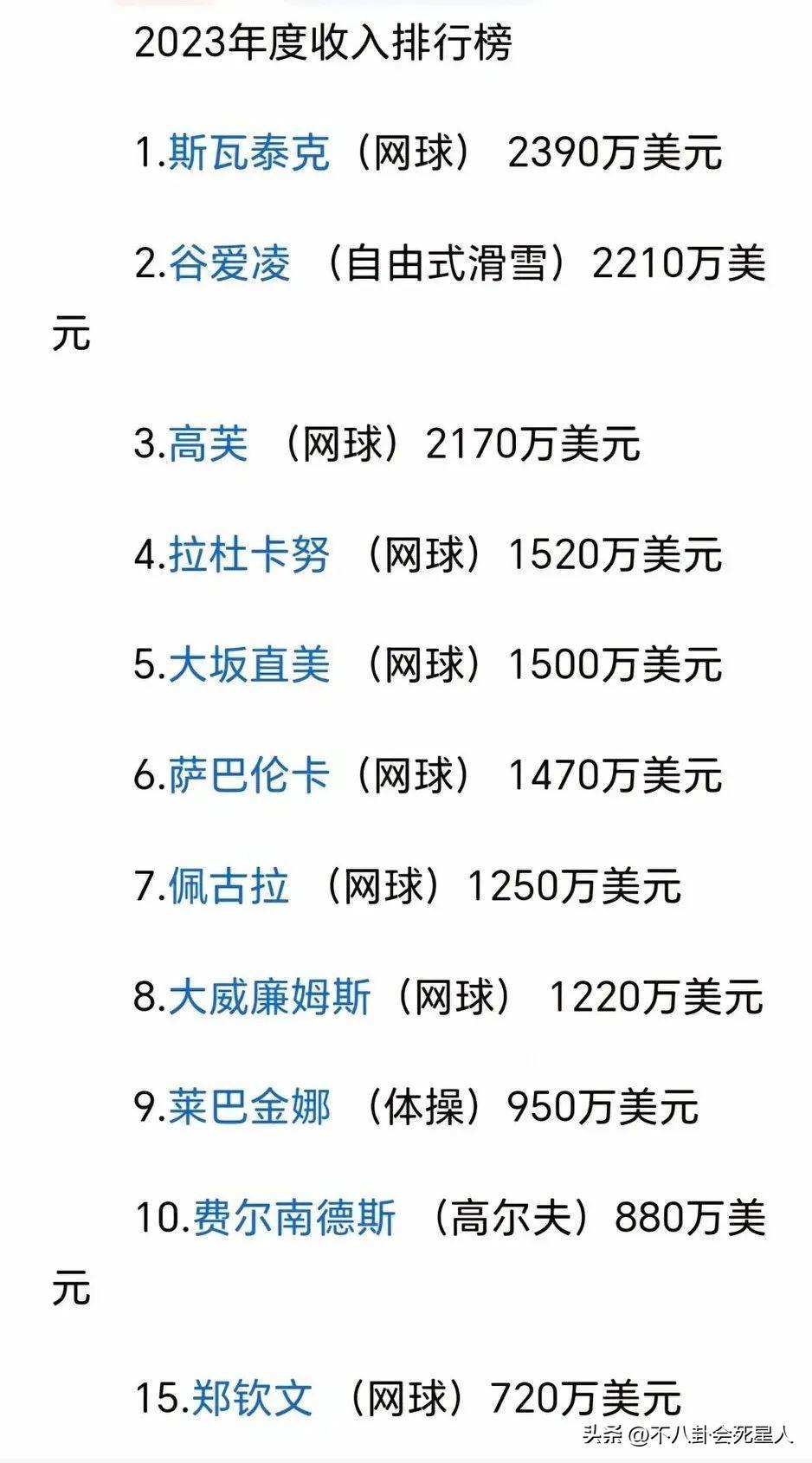This screenshot has width=812, height=1463.
Task: Open the 佩古拉 link
Action: point(229,886)
